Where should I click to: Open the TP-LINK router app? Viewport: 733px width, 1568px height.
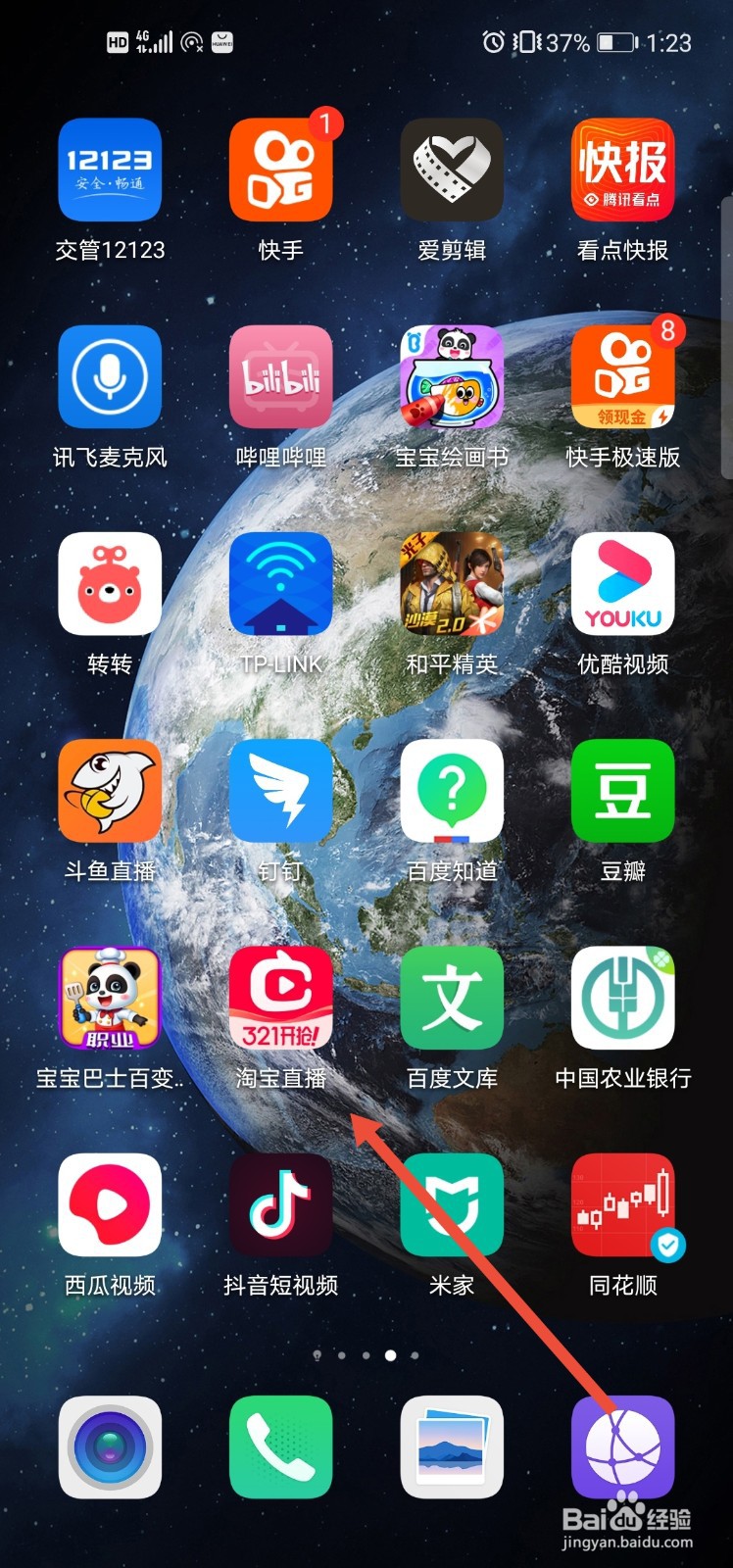pyautogui.click(x=280, y=585)
